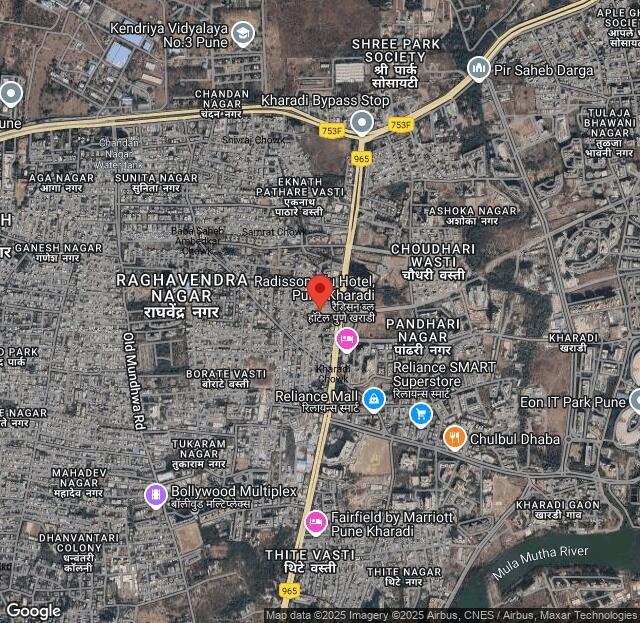The height and width of the screenshot is (623, 640).
Task: Tap the red location pin
Action: coord(320,290)
